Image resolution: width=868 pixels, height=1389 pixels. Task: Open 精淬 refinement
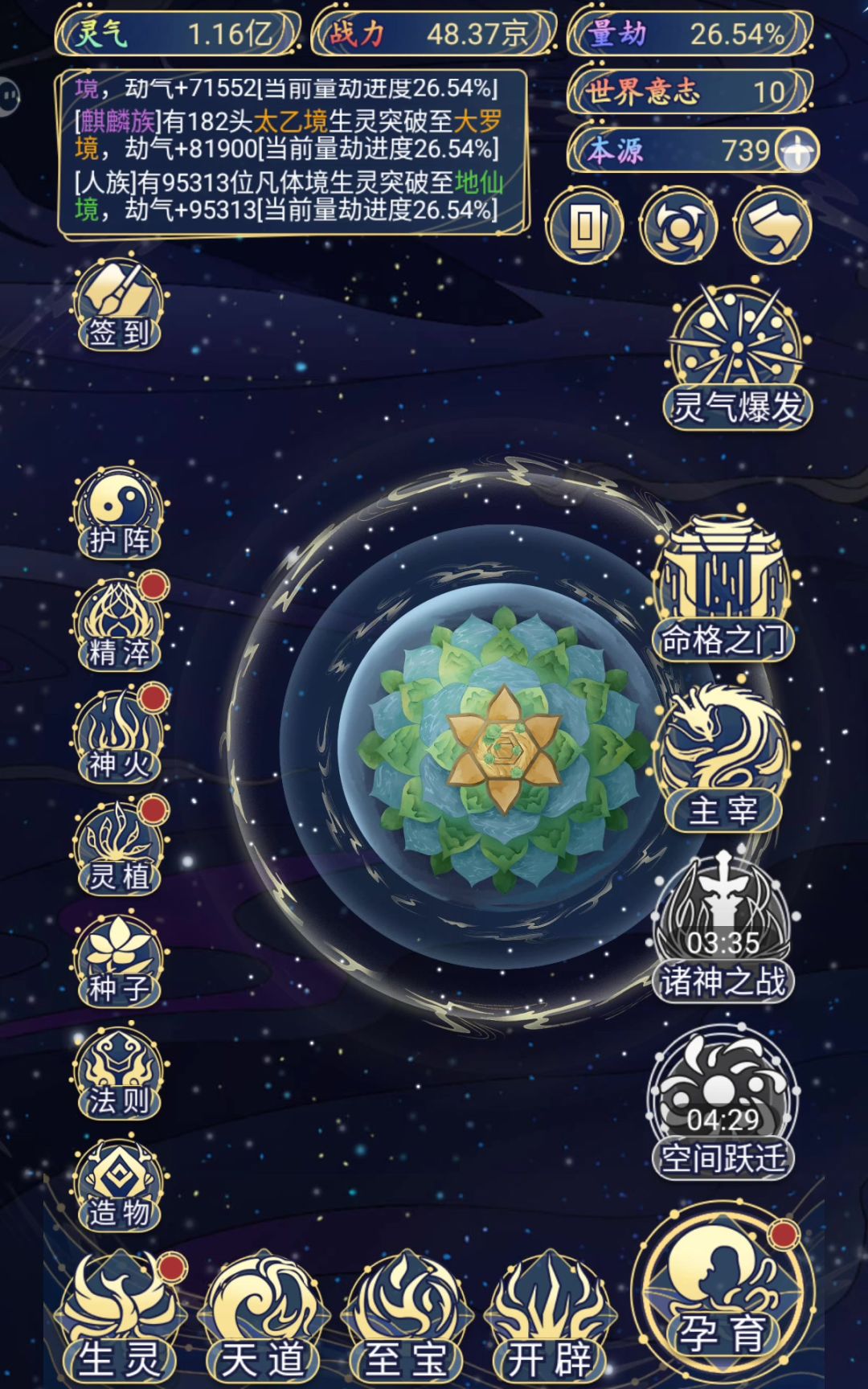(x=119, y=625)
